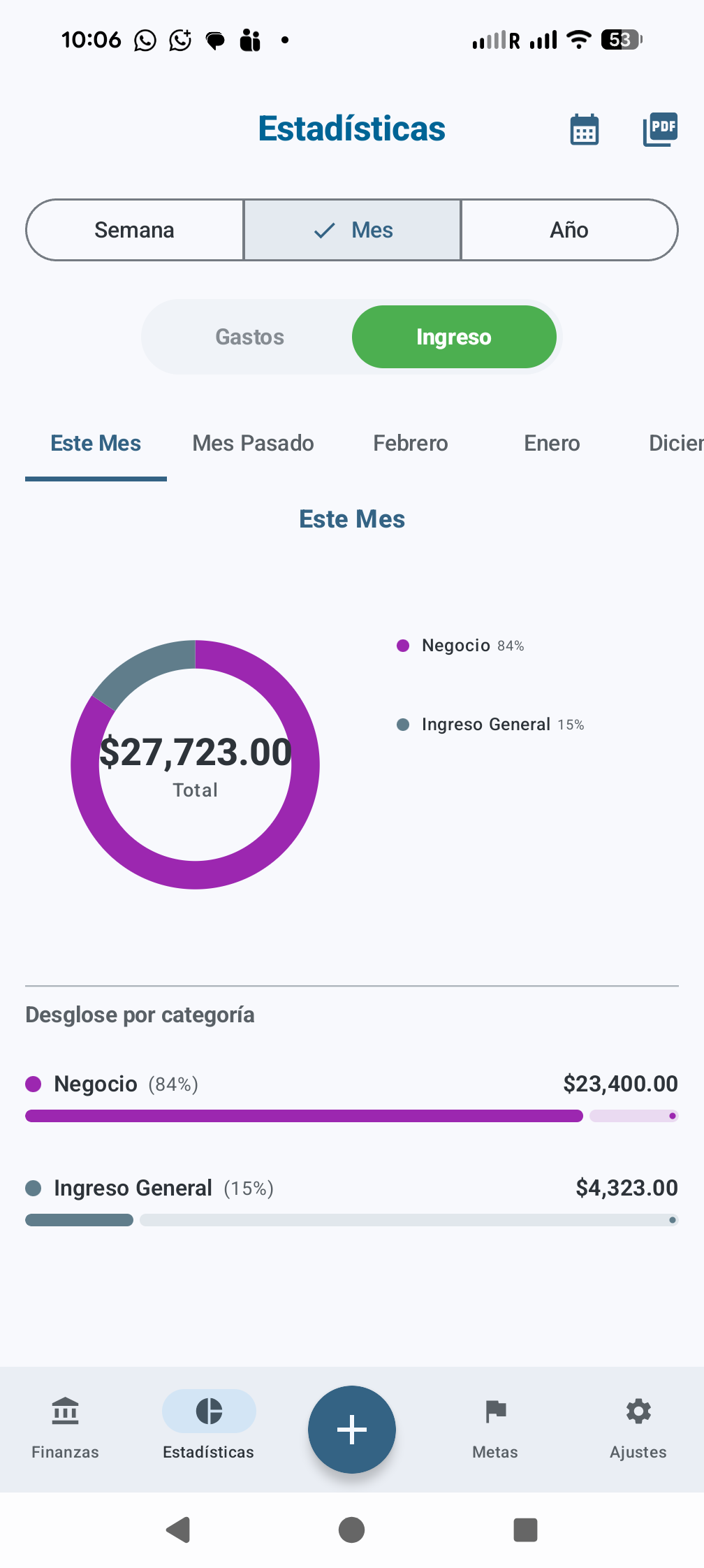
Task: Open the Ingreso General category row
Action: [352, 1199]
